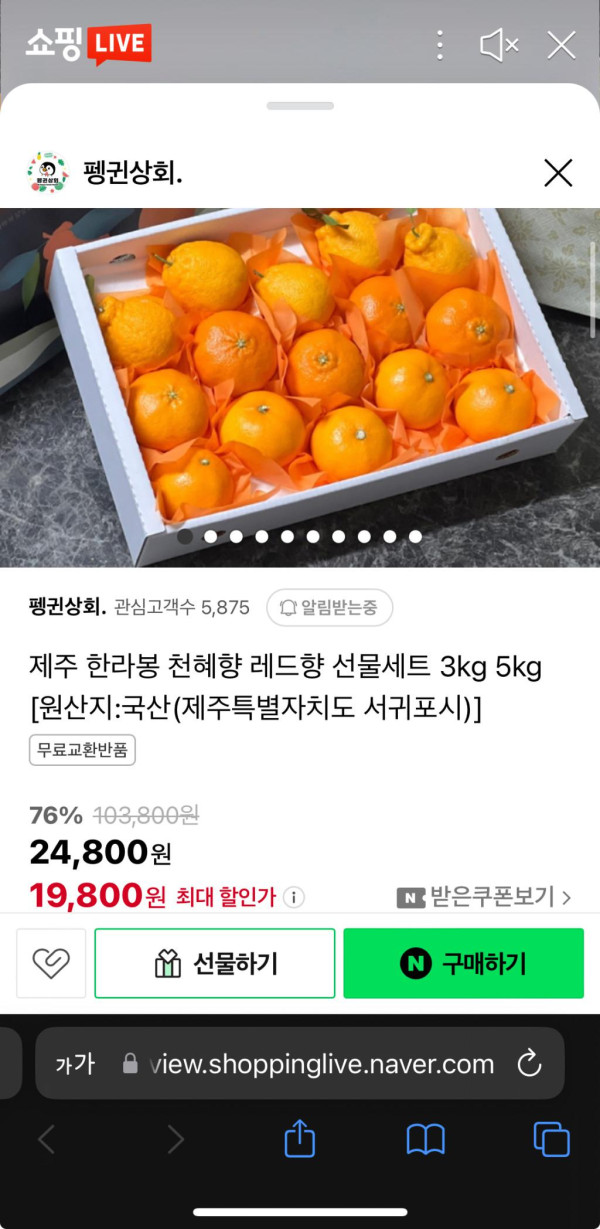
Task: Open Safari bookmarks
Action: click(425, 1139)
